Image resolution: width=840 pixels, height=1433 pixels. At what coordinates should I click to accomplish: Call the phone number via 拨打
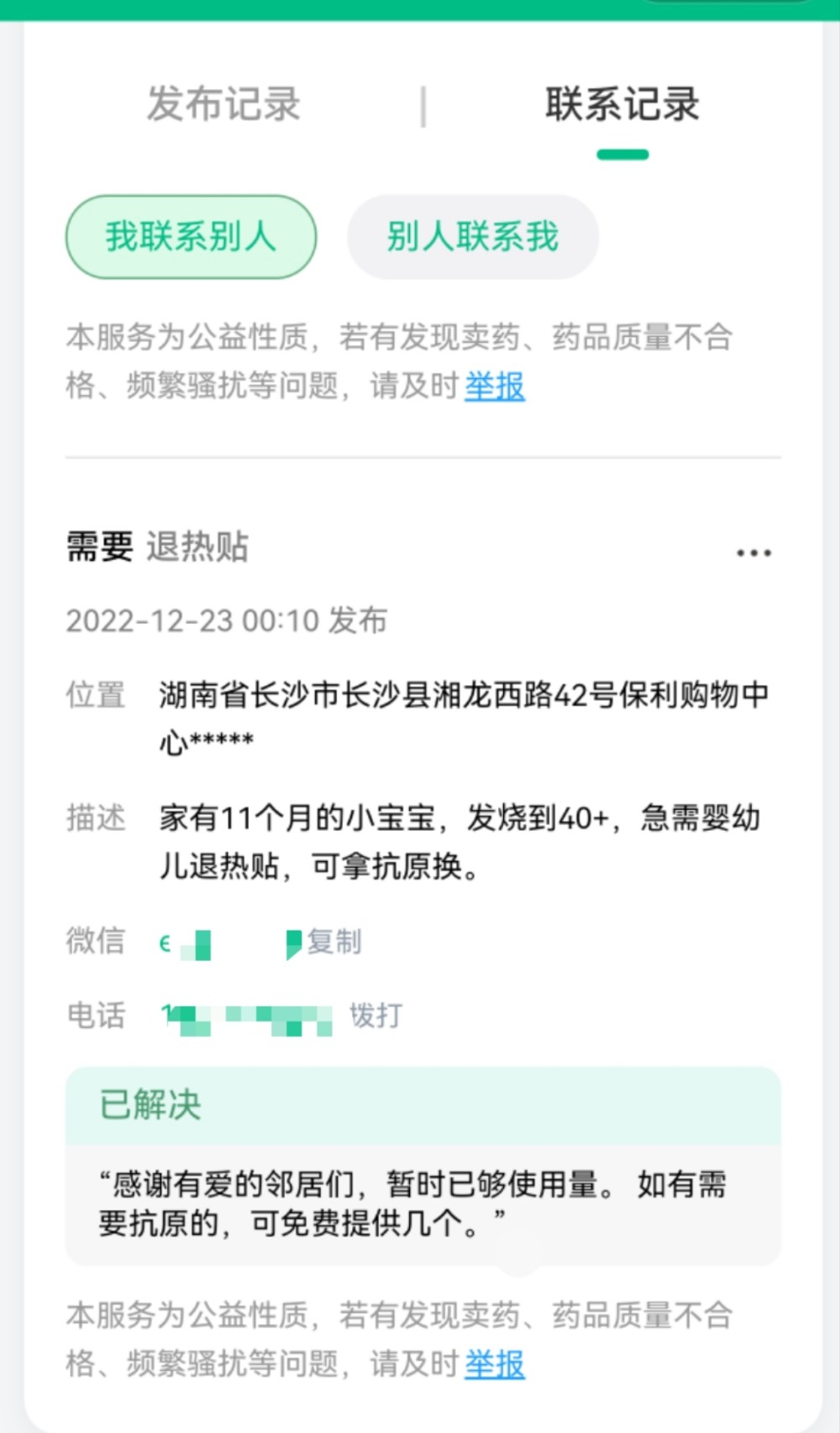click(375, 1016)
